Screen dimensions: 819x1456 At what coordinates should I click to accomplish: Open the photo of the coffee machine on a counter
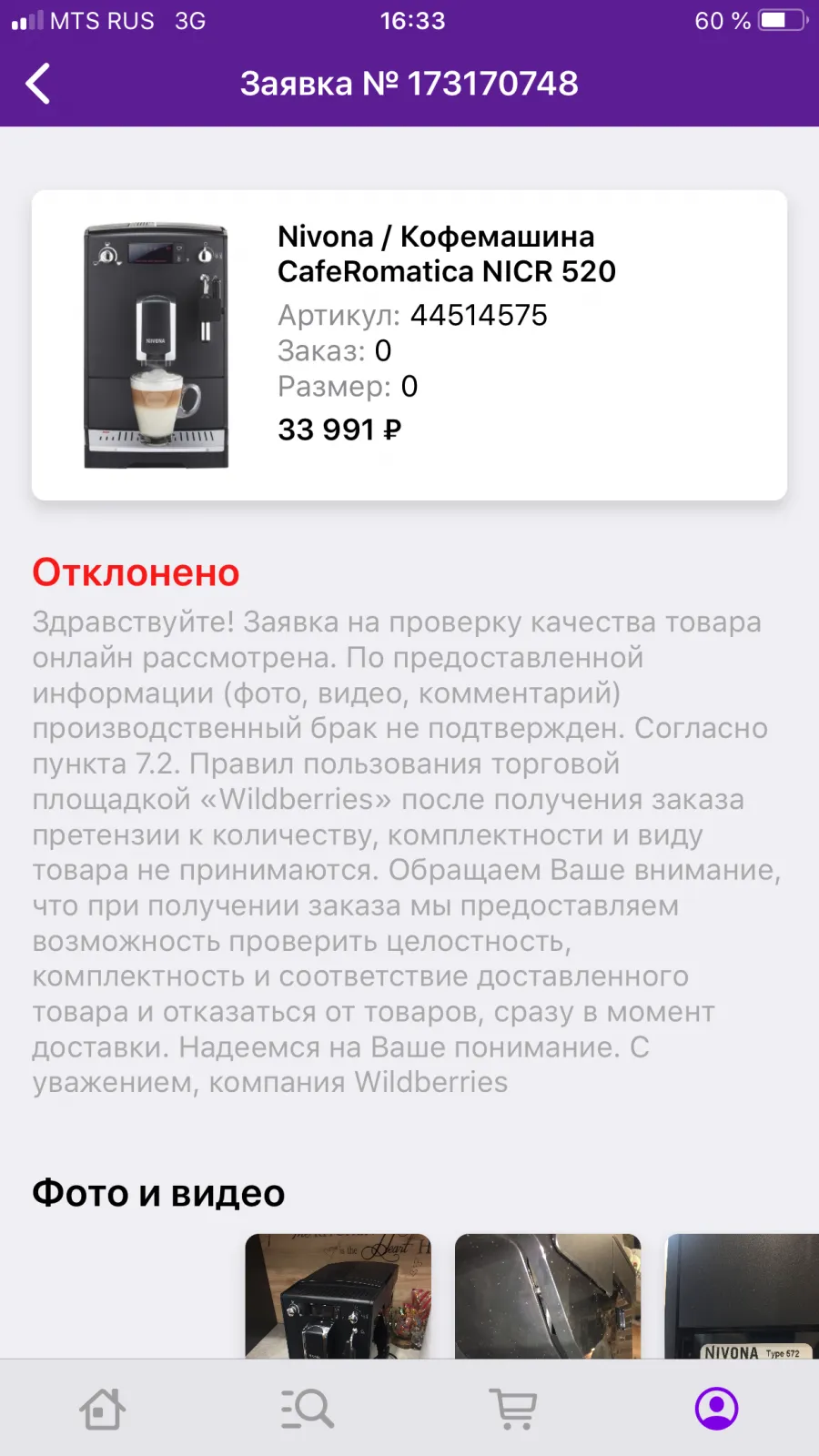(x=339, y=1296)
